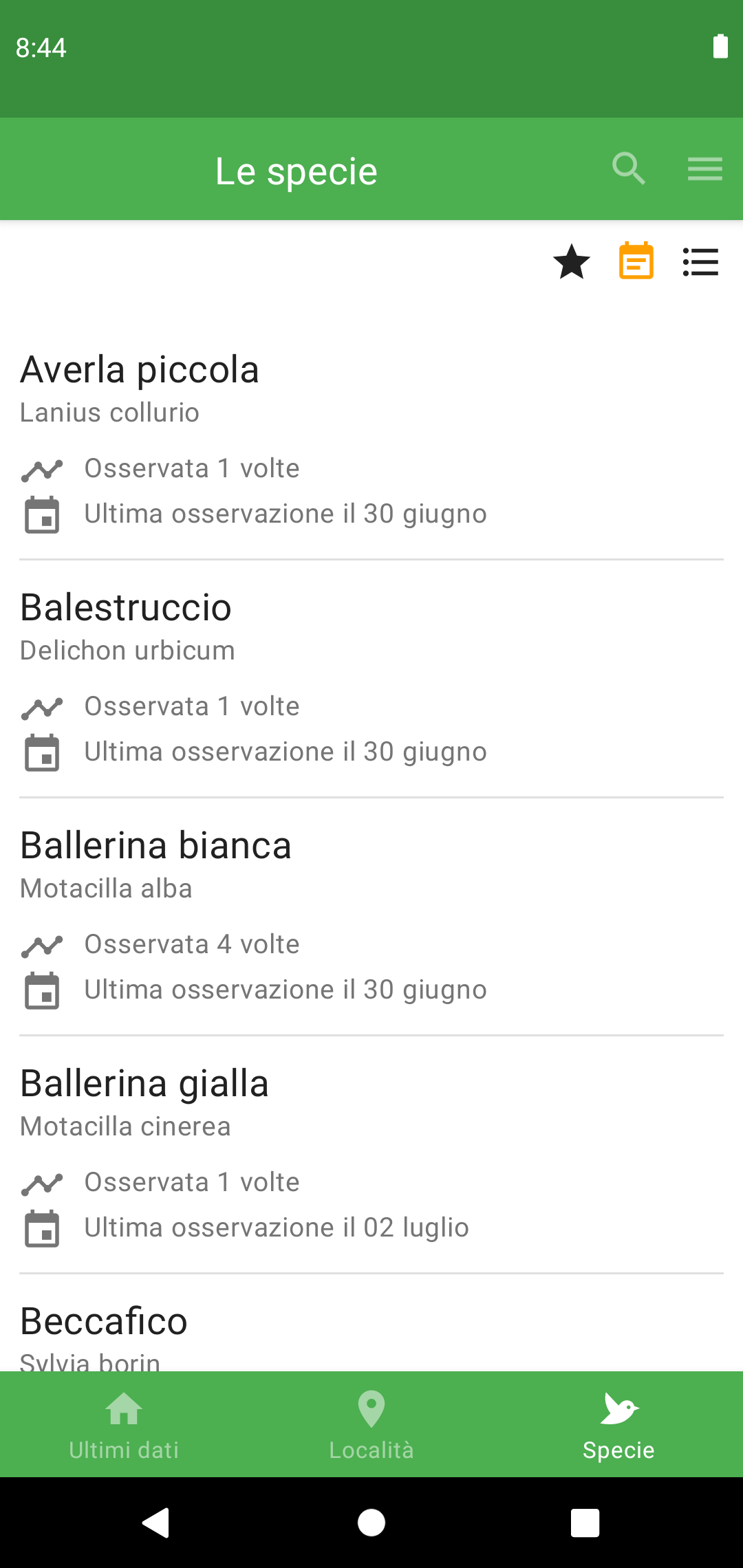743x1568 pixels.
Task: Open the Balestruccio species entry
Action: click(371, 679)
